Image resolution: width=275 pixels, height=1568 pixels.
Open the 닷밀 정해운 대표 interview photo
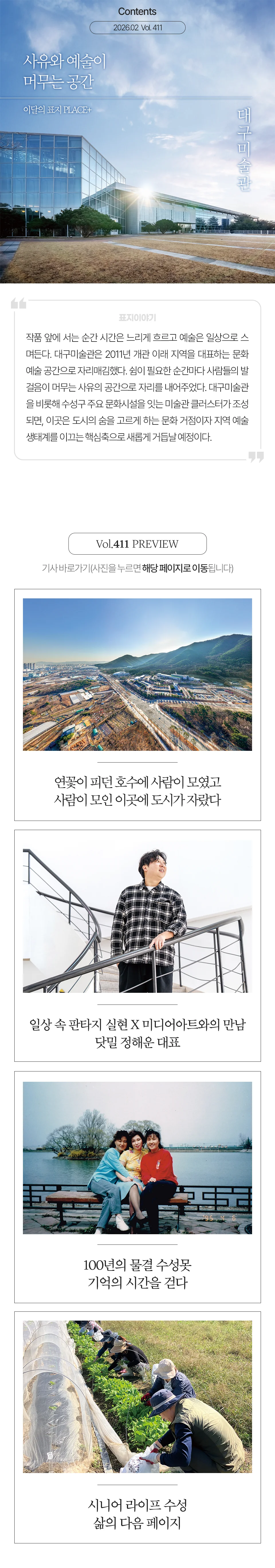(x=137, y=916)
